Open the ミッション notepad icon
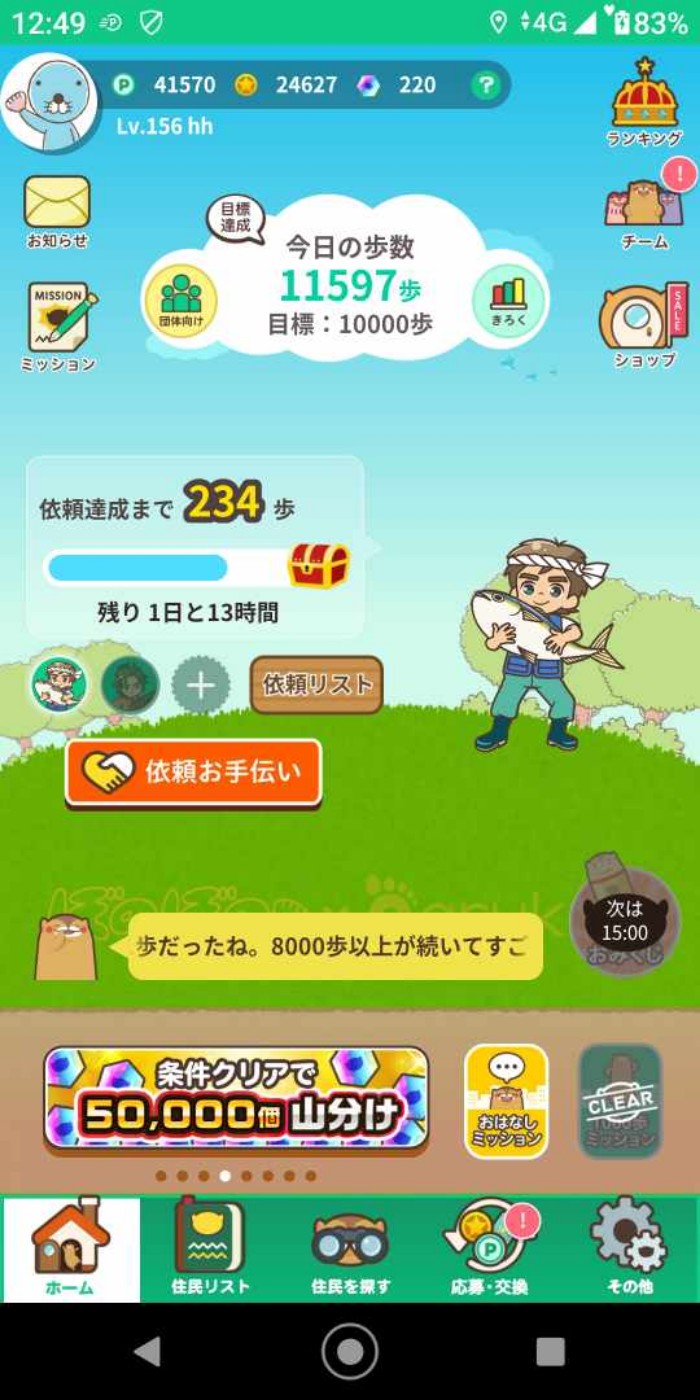This screenshot has height=1400, width=700. 59,326
